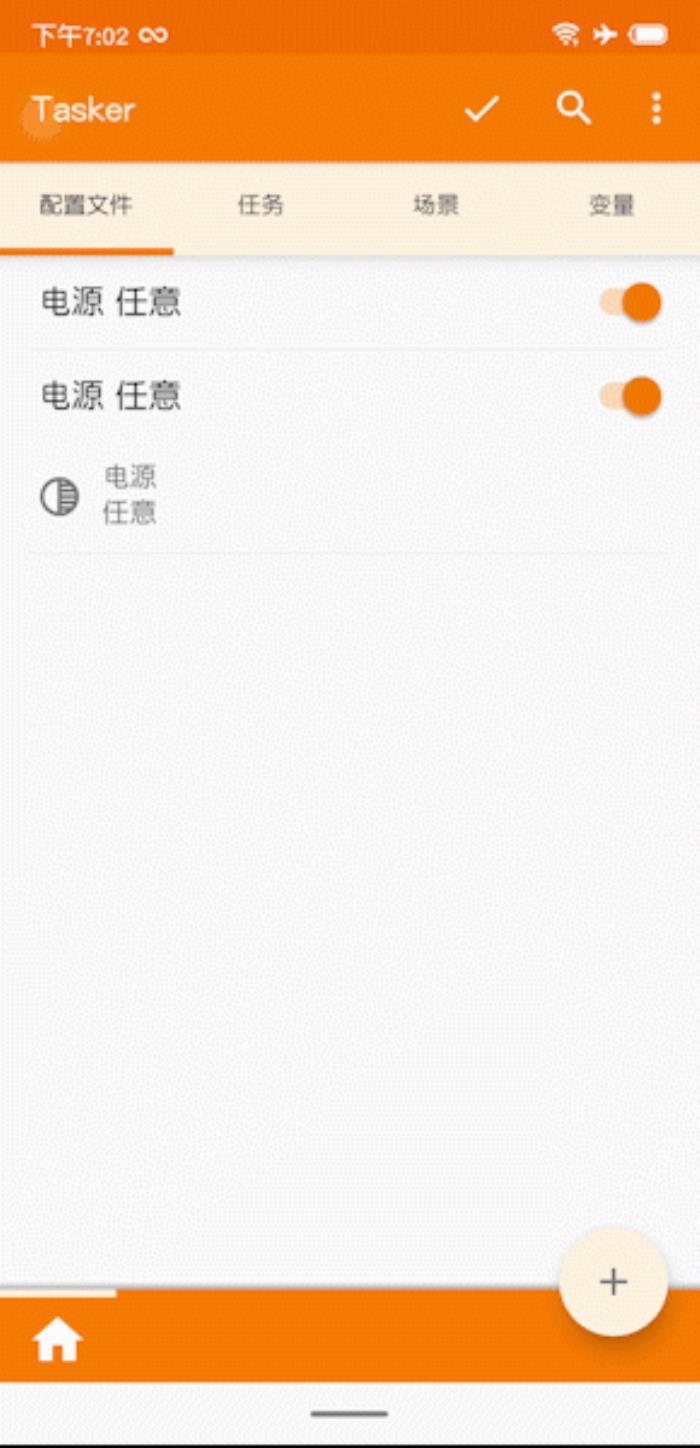Switch to the 变量 tab
This screenshot has height=1448, width=700.
(x=611, y=206)
